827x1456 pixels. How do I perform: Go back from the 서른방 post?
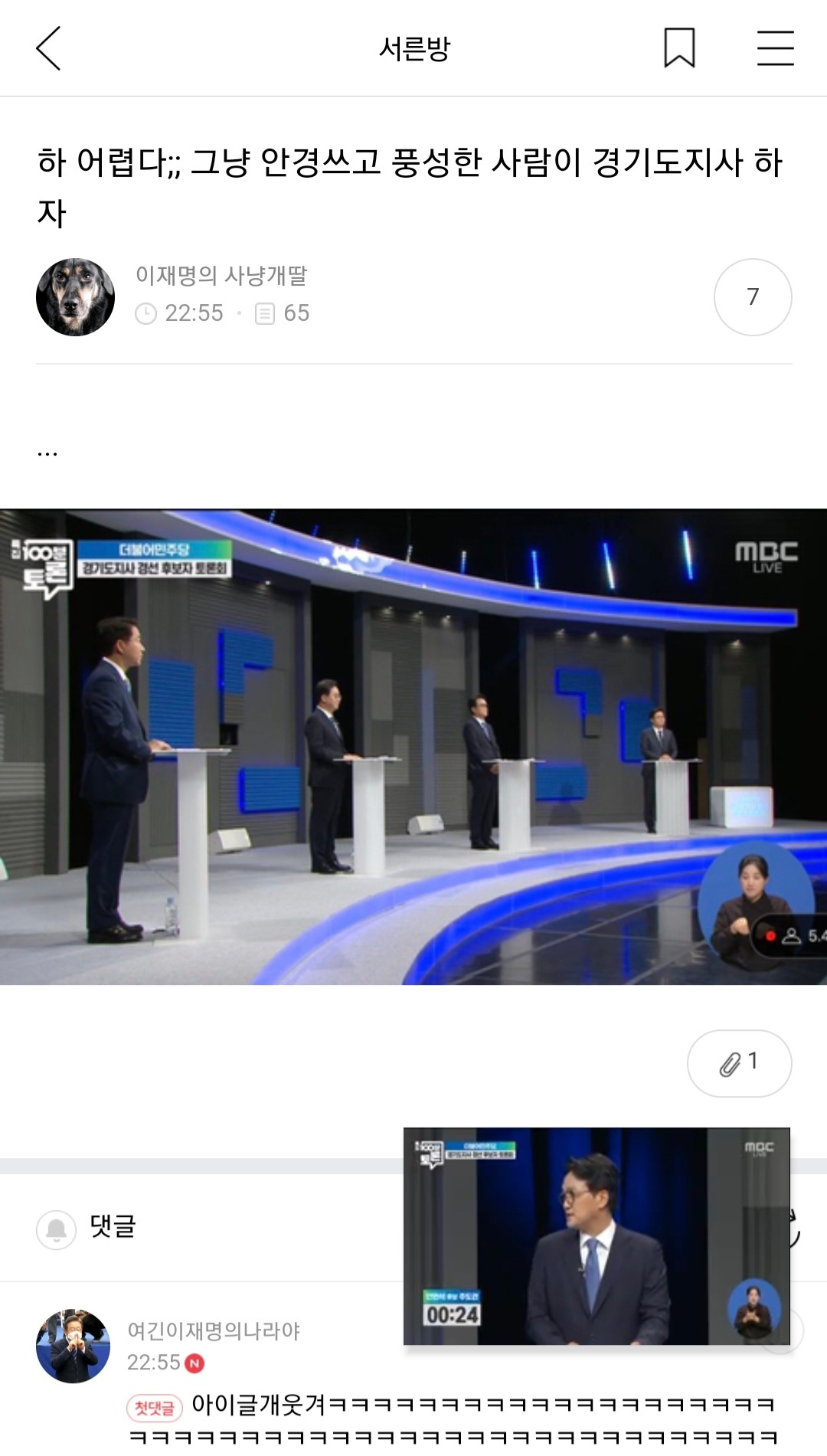48,49
